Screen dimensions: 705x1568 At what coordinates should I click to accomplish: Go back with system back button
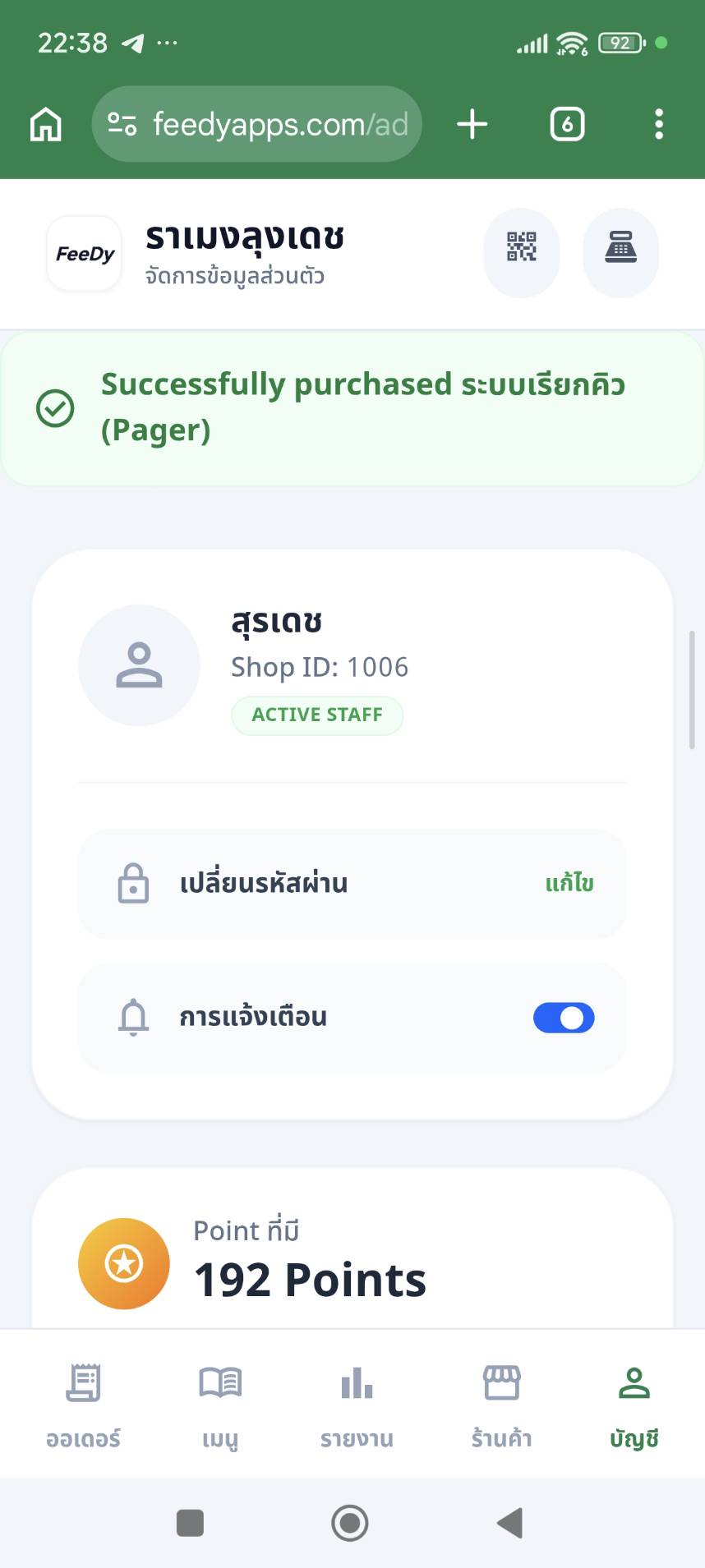[x=510, y=1523]
